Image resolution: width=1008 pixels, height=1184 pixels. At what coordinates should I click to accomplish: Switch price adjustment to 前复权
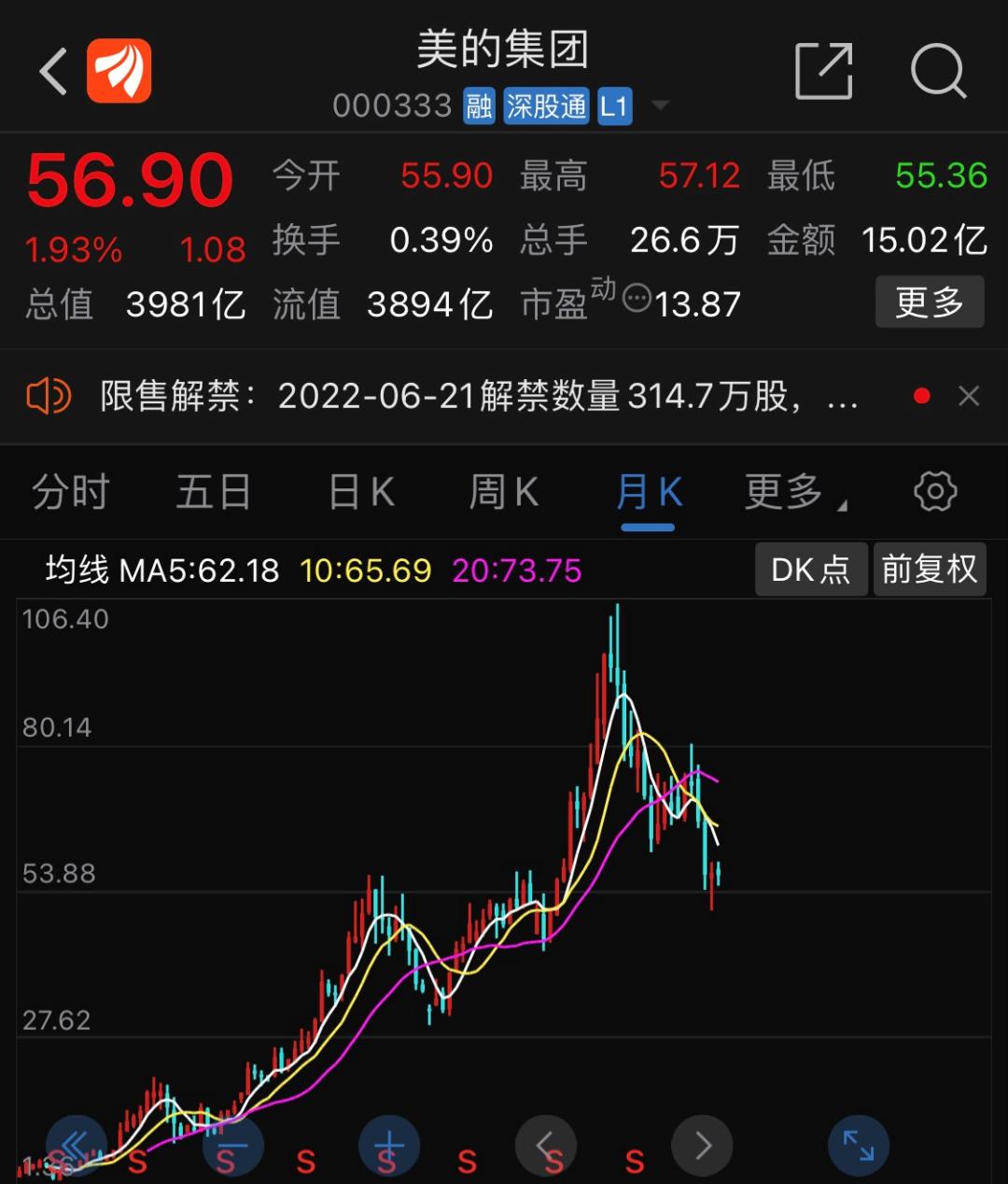click(x=929, y=569)
